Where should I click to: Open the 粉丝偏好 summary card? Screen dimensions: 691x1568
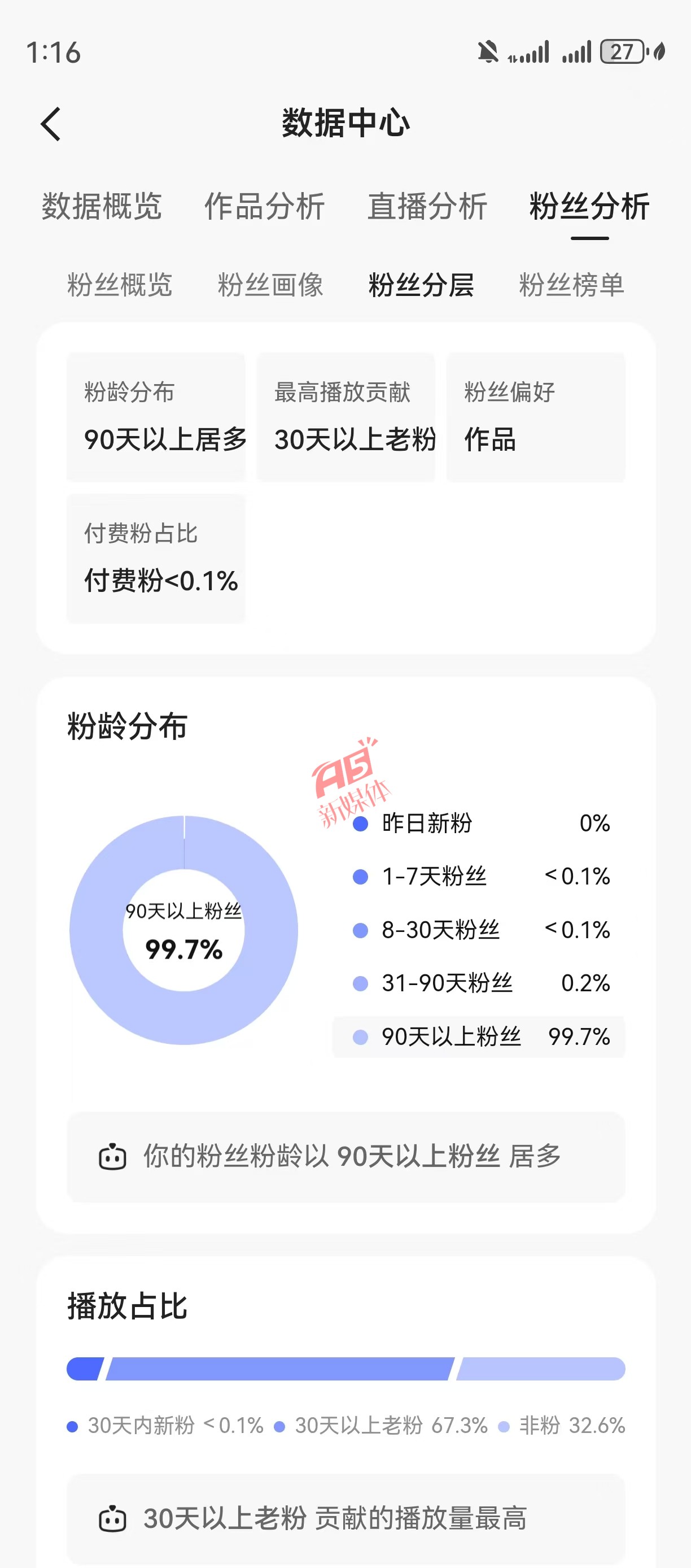535,417
